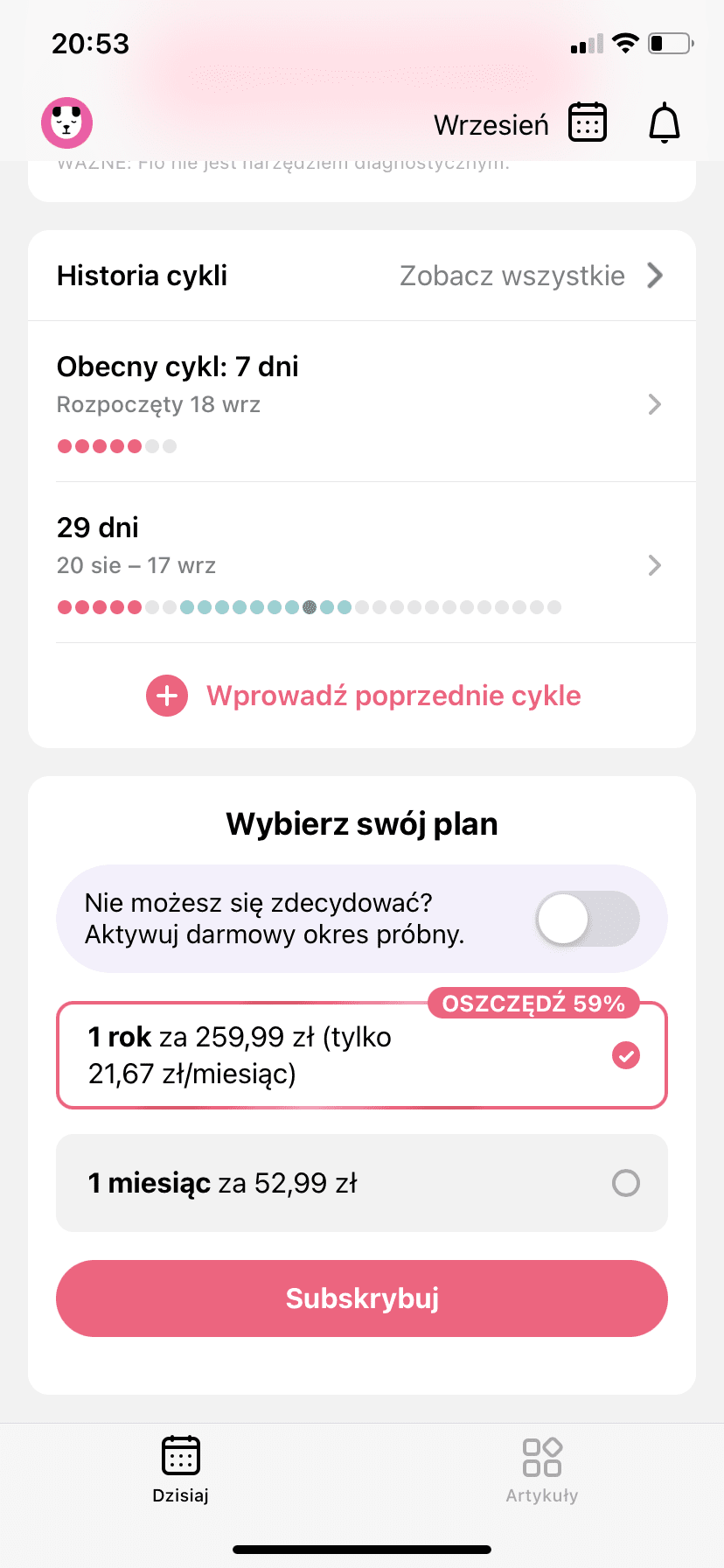
Task: Open the 29 dni cycle entry
Action: (x=362, y=563)
